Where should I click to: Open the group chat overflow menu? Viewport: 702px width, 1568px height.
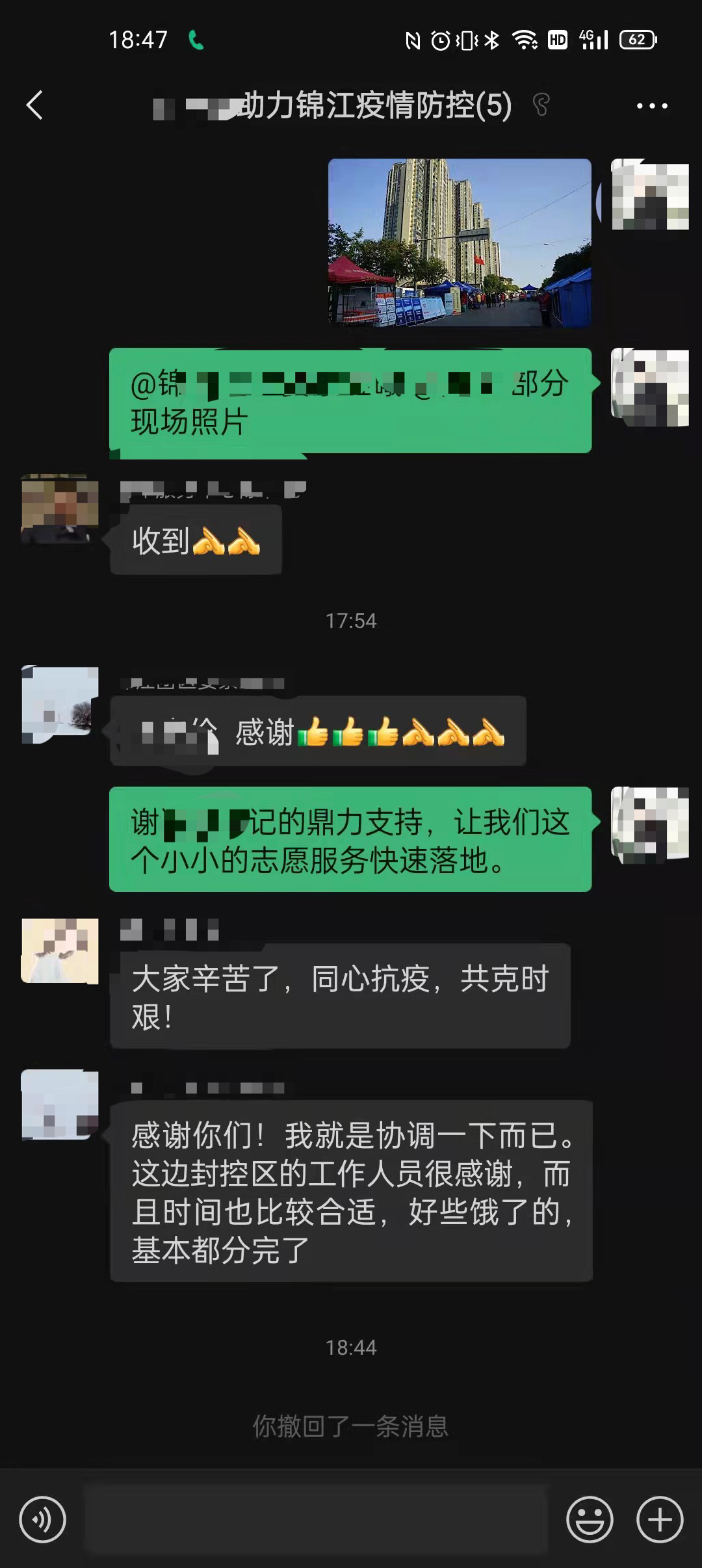tap(651, 105)
